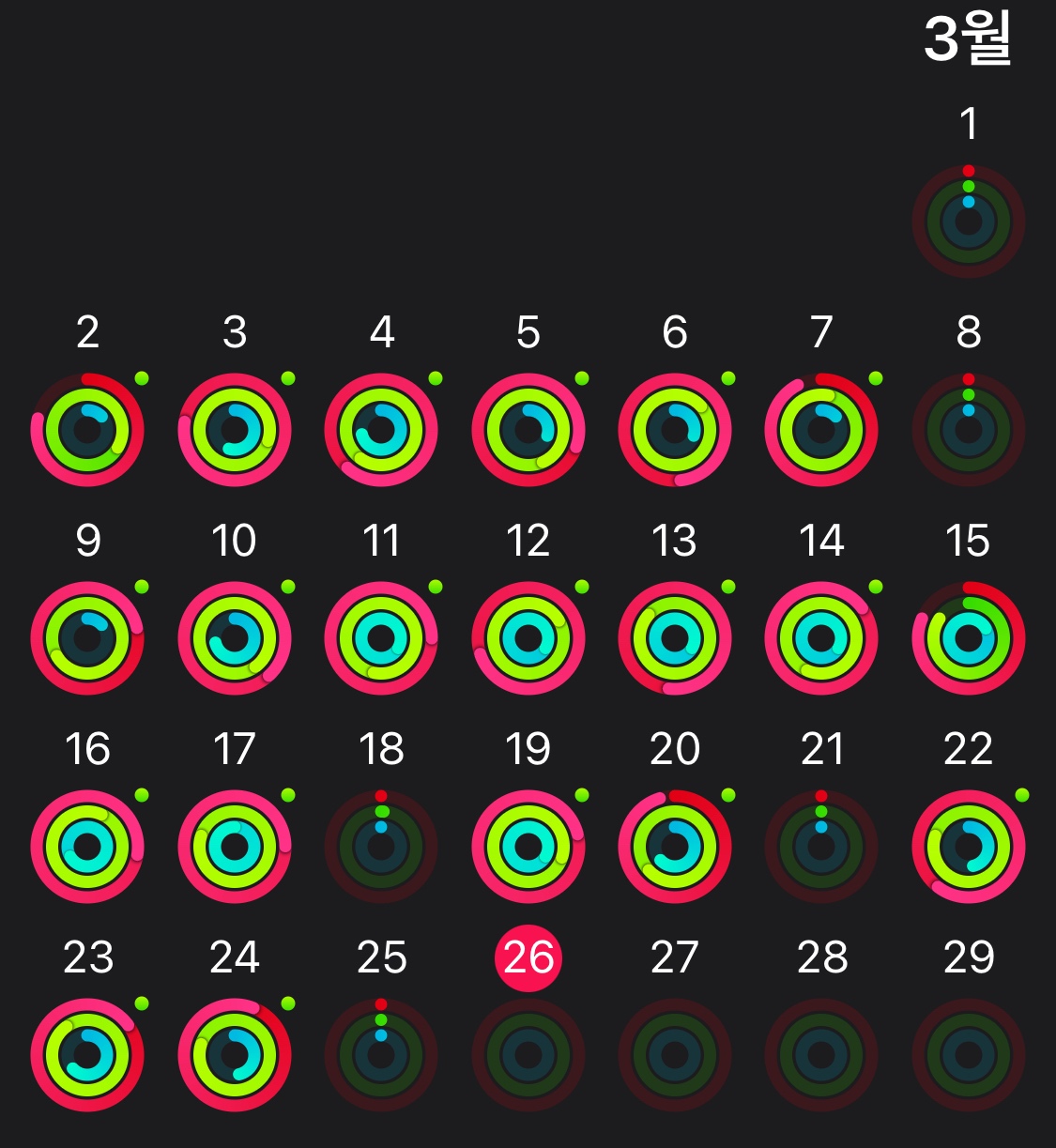Select the March 4 activity rings
Image resolution: width=1056 pixels, height=1148 pixels.
(x=381, y=431)
